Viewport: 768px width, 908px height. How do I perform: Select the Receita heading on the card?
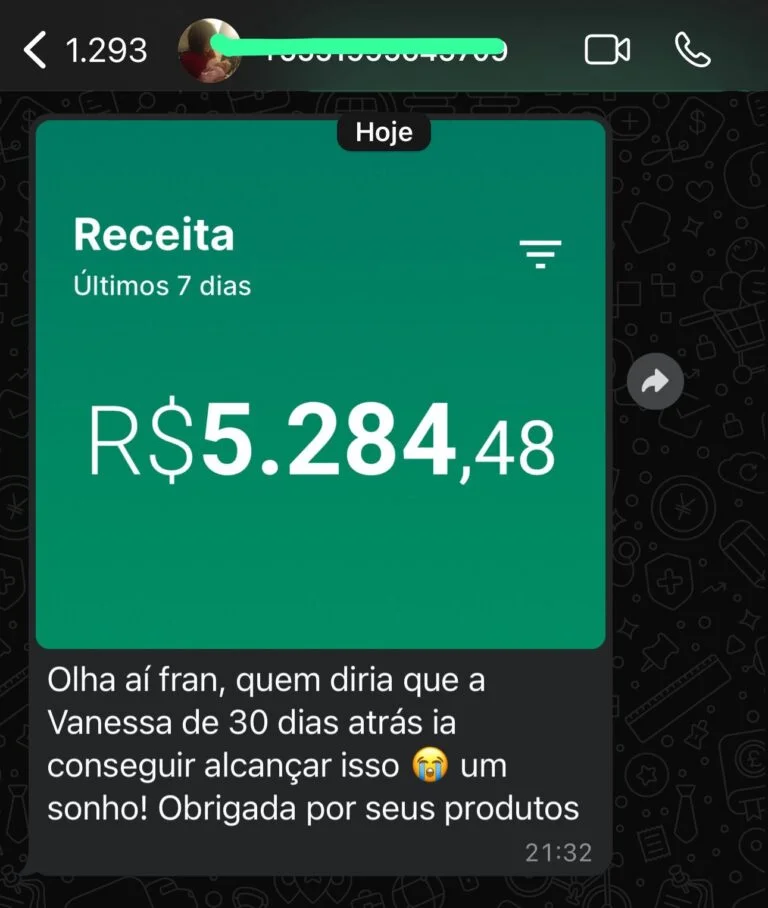pos(153,236)
